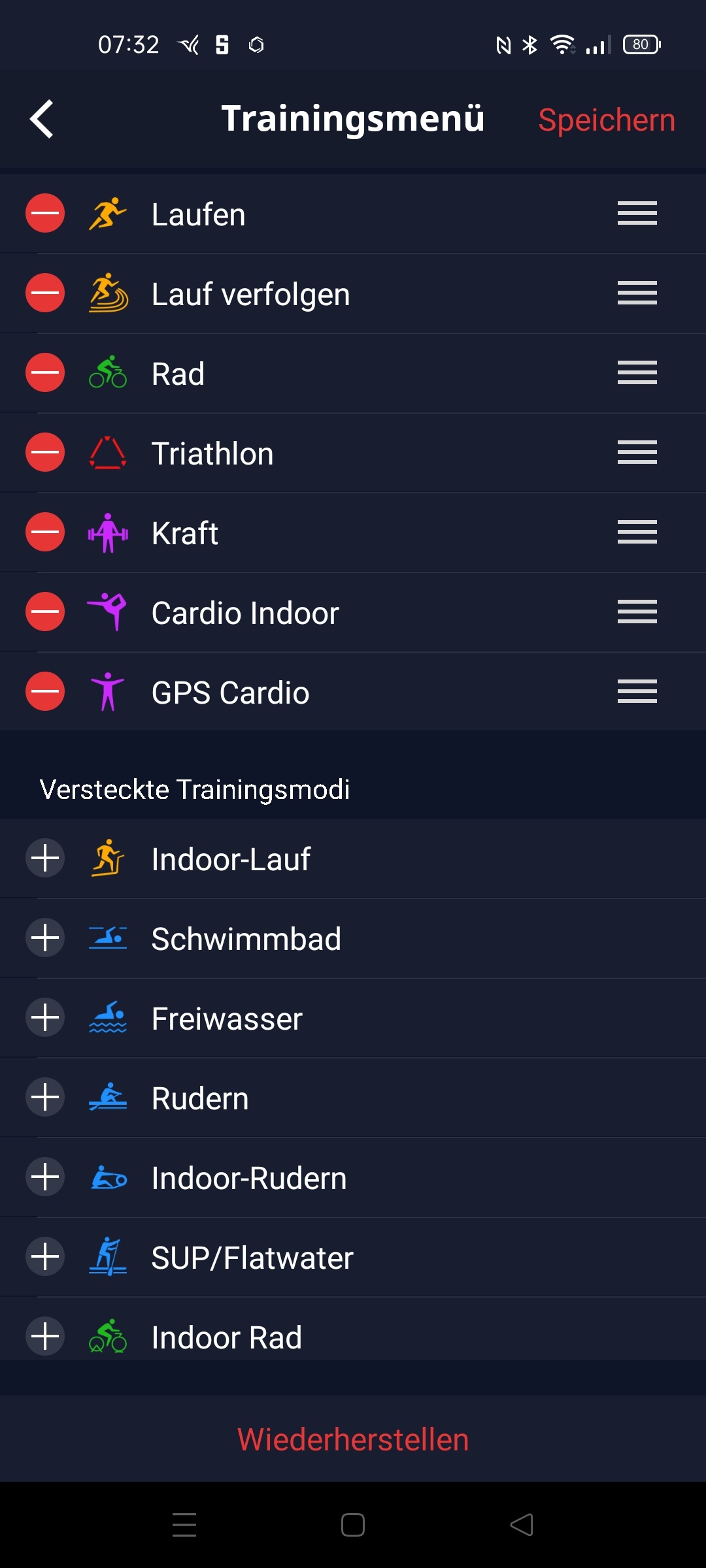
Task: Save changes with Speichern
Action: 606,120
